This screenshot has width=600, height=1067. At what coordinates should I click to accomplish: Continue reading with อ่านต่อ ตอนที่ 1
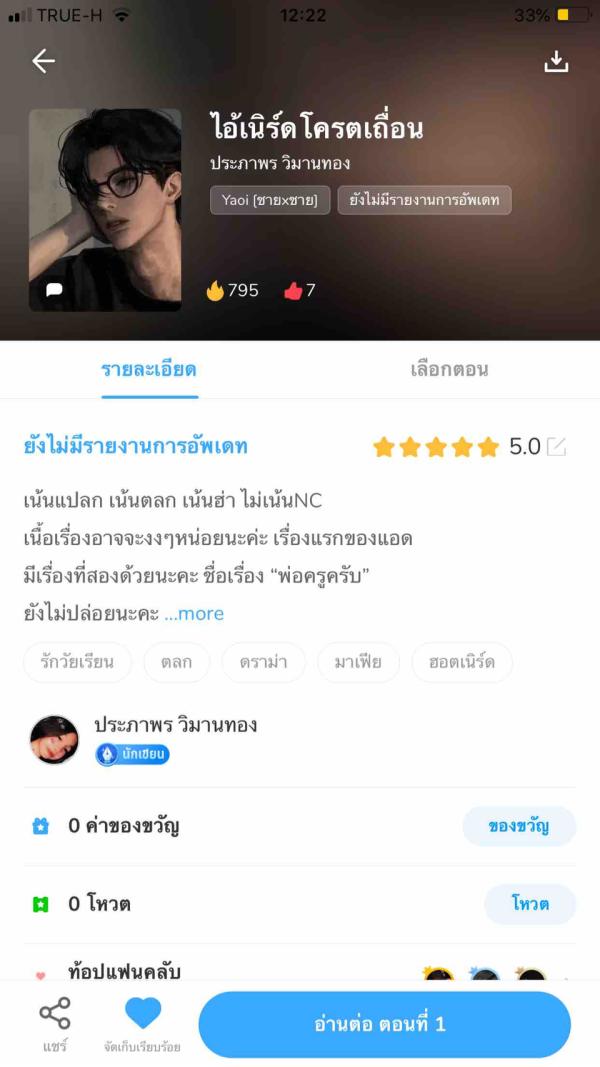[384, 1024]
